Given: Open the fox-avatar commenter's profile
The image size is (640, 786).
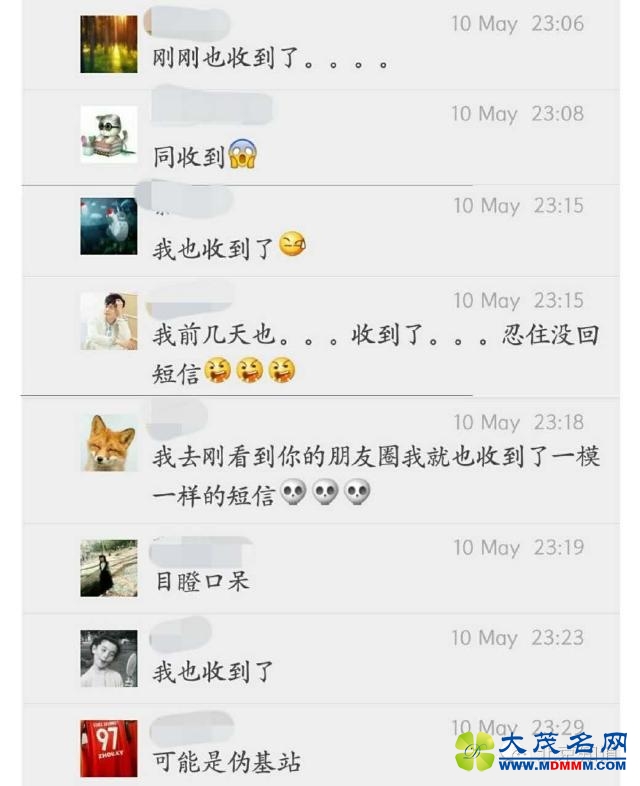Looking at the screenshot, I should 109,442.
